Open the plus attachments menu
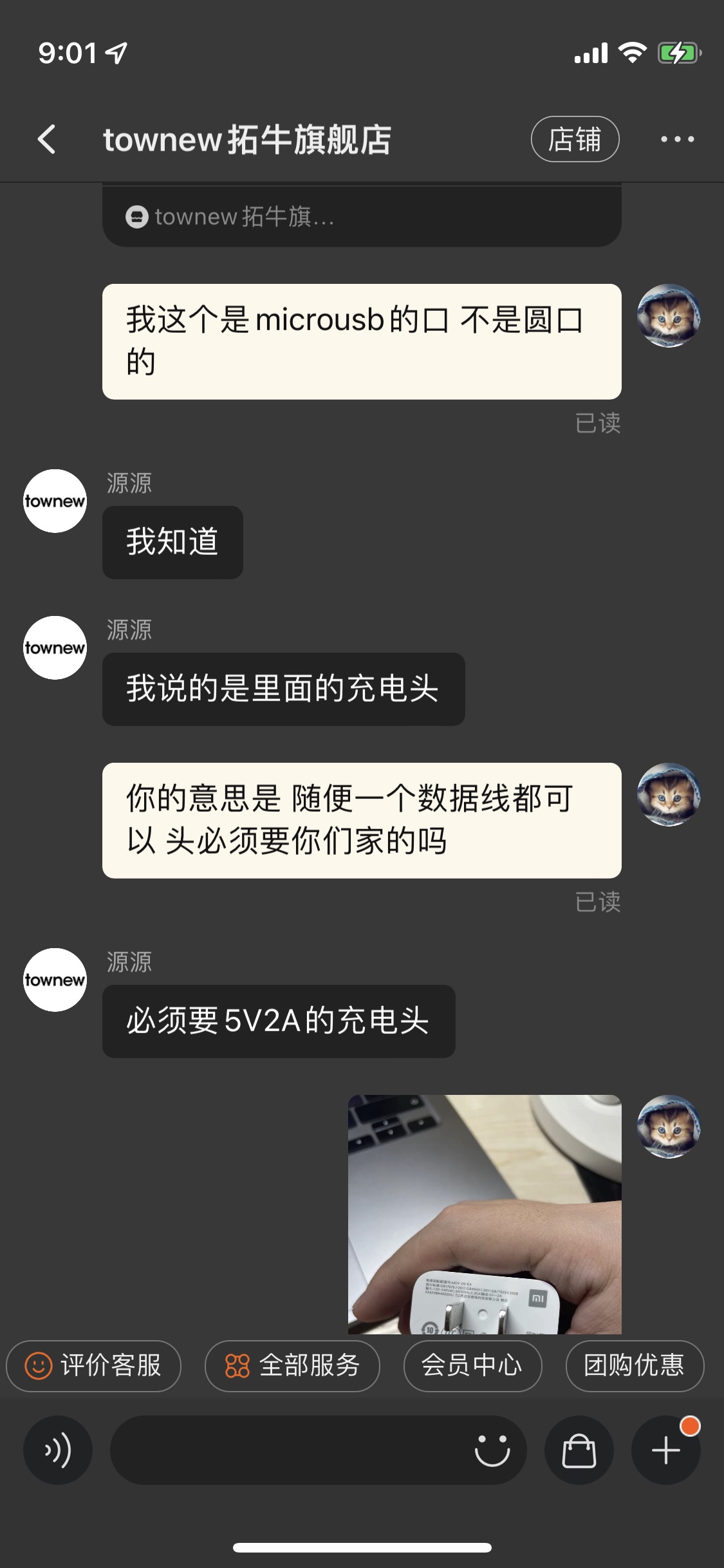The height and width of the screenshot is (1568, 724). pyautogui.click(x=665, y=1450)
